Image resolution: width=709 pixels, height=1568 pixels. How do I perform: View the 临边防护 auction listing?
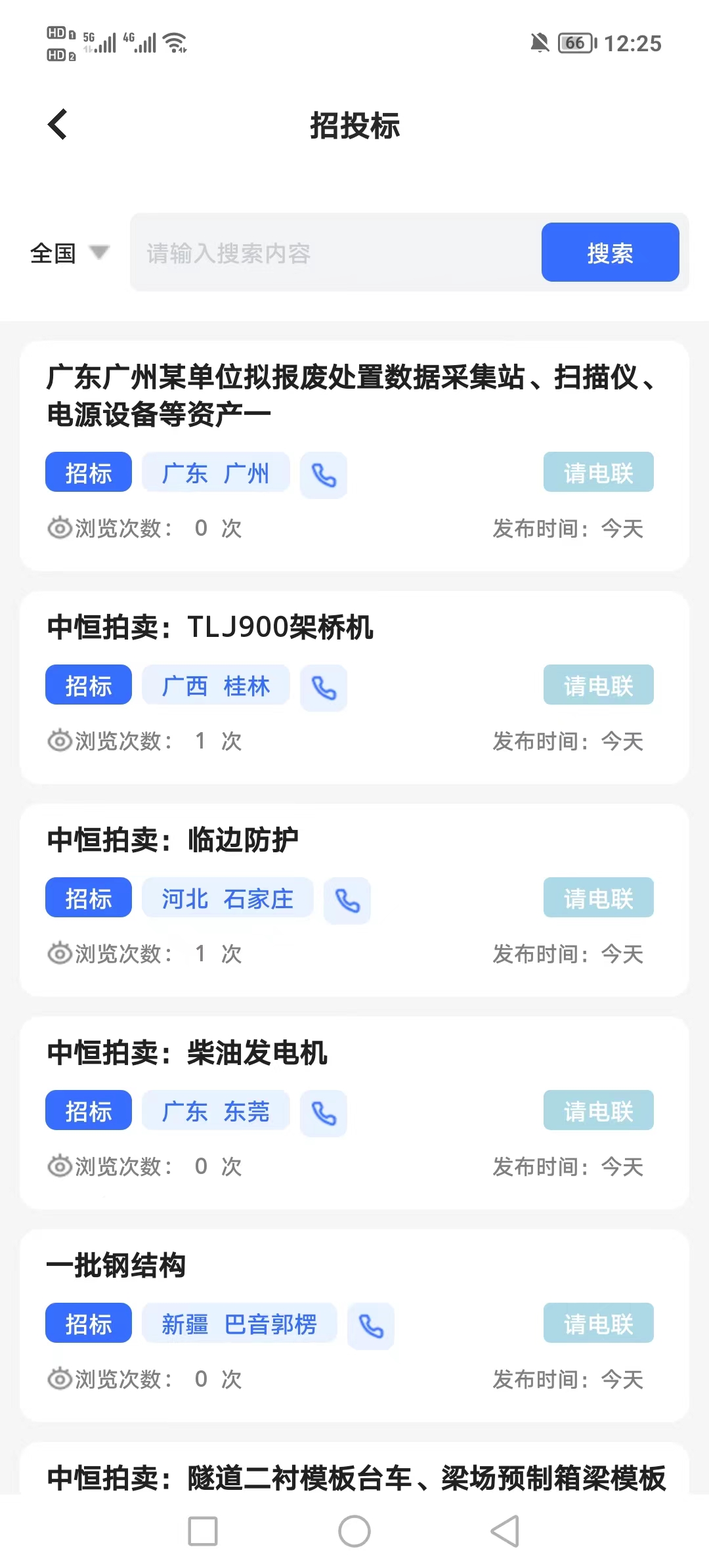173,840
